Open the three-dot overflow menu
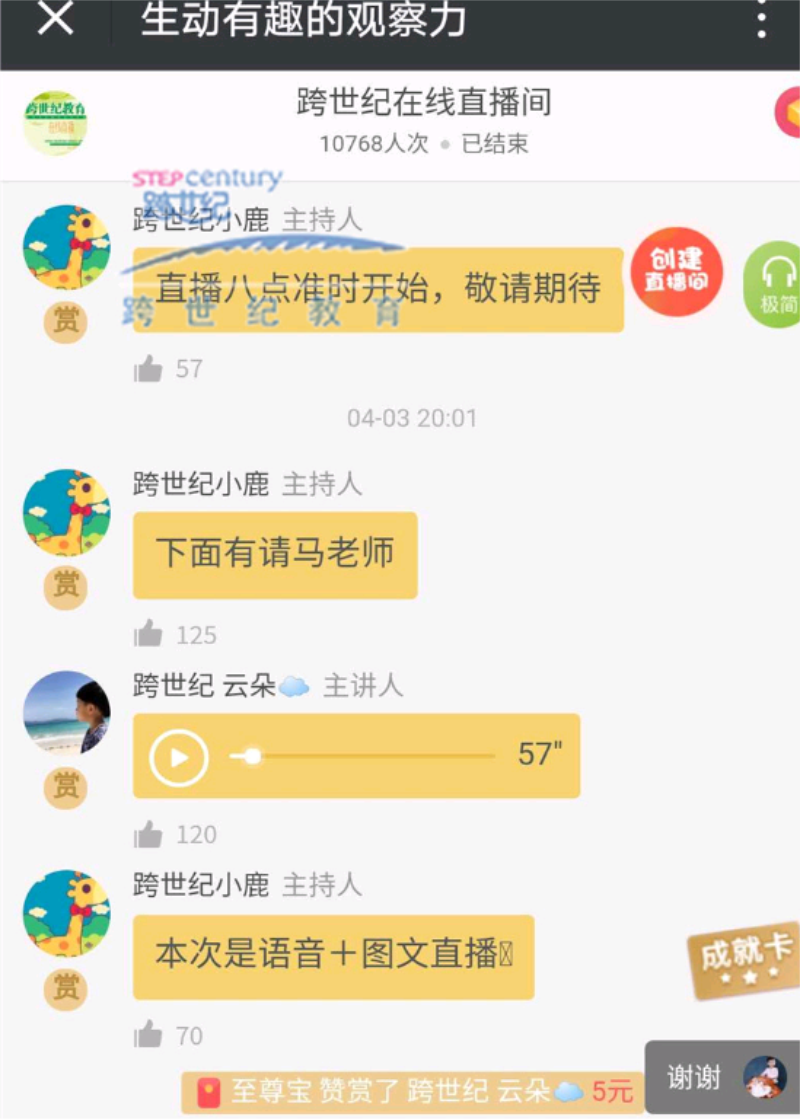800x1120 pixels. [762, 20]
